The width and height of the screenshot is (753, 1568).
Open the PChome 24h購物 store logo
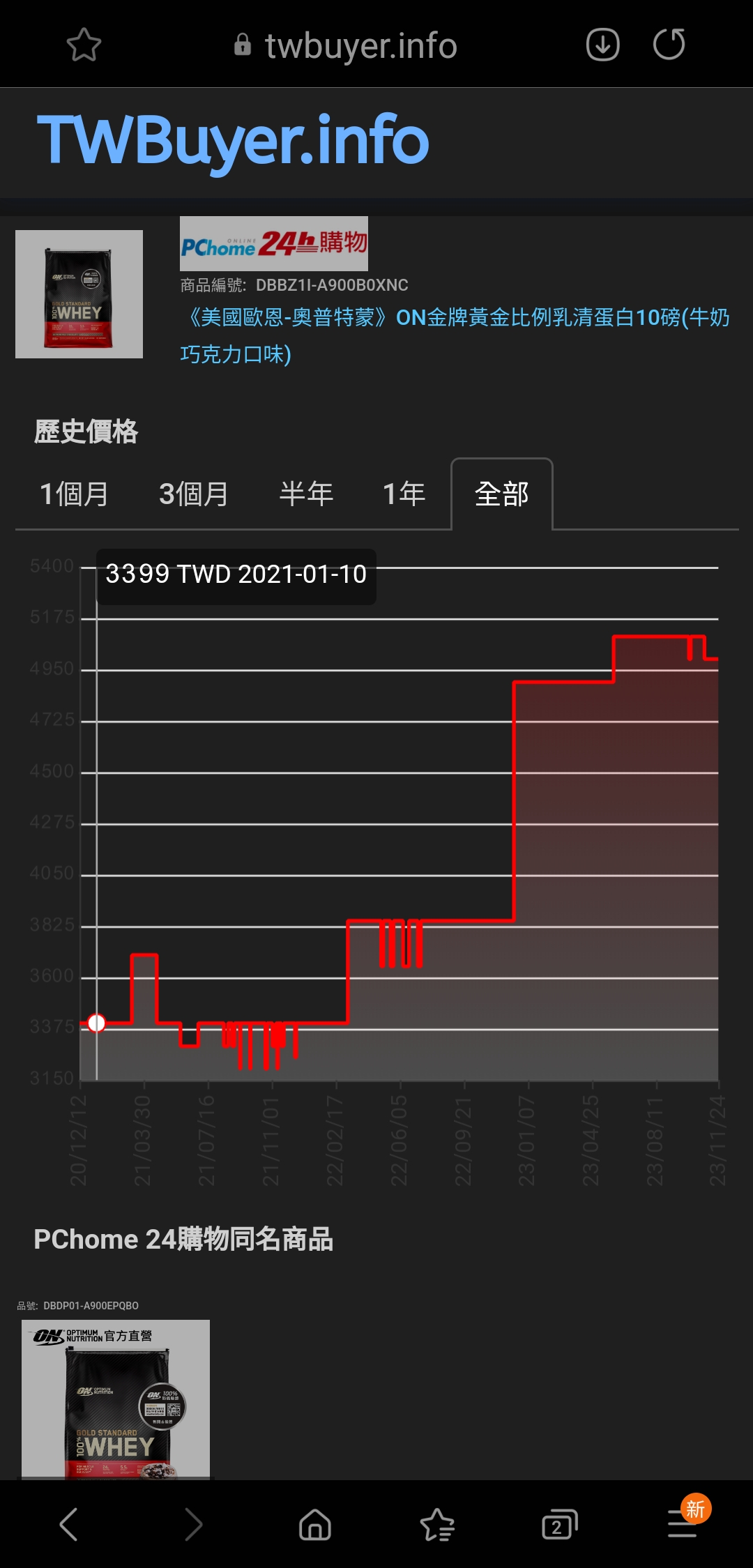click(x=273, y=243)
